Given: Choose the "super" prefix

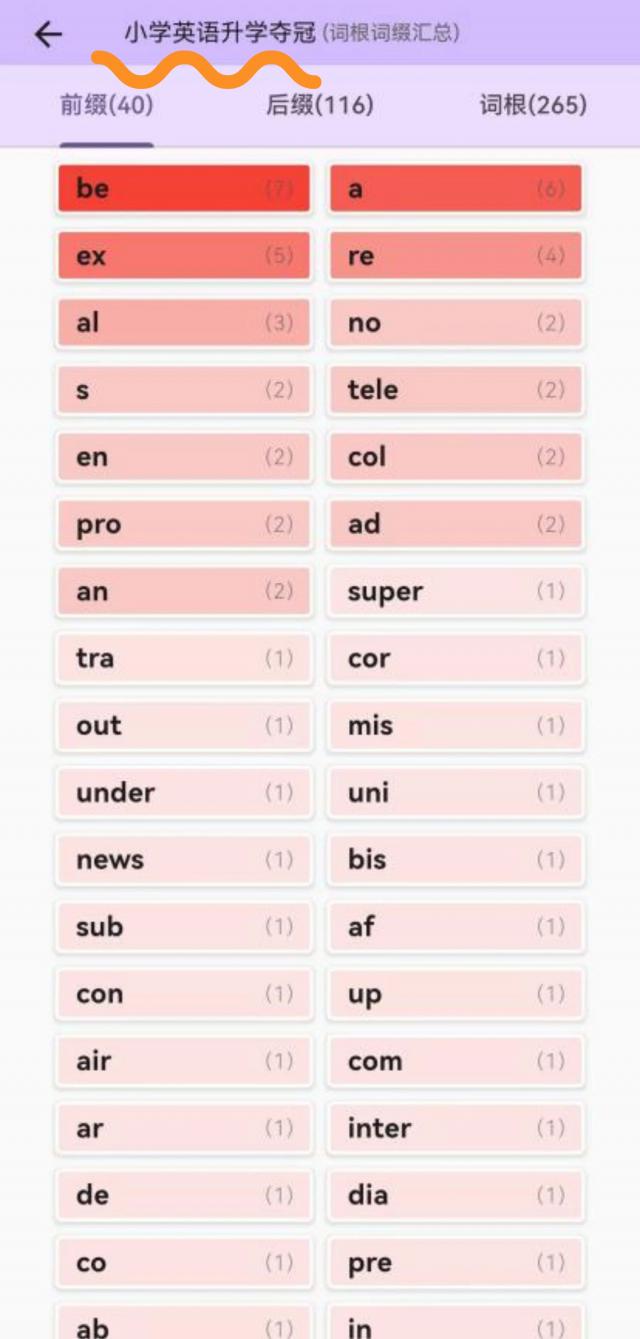Looking at the screenshot, I should pyautogui.click(x=456, y=591).
